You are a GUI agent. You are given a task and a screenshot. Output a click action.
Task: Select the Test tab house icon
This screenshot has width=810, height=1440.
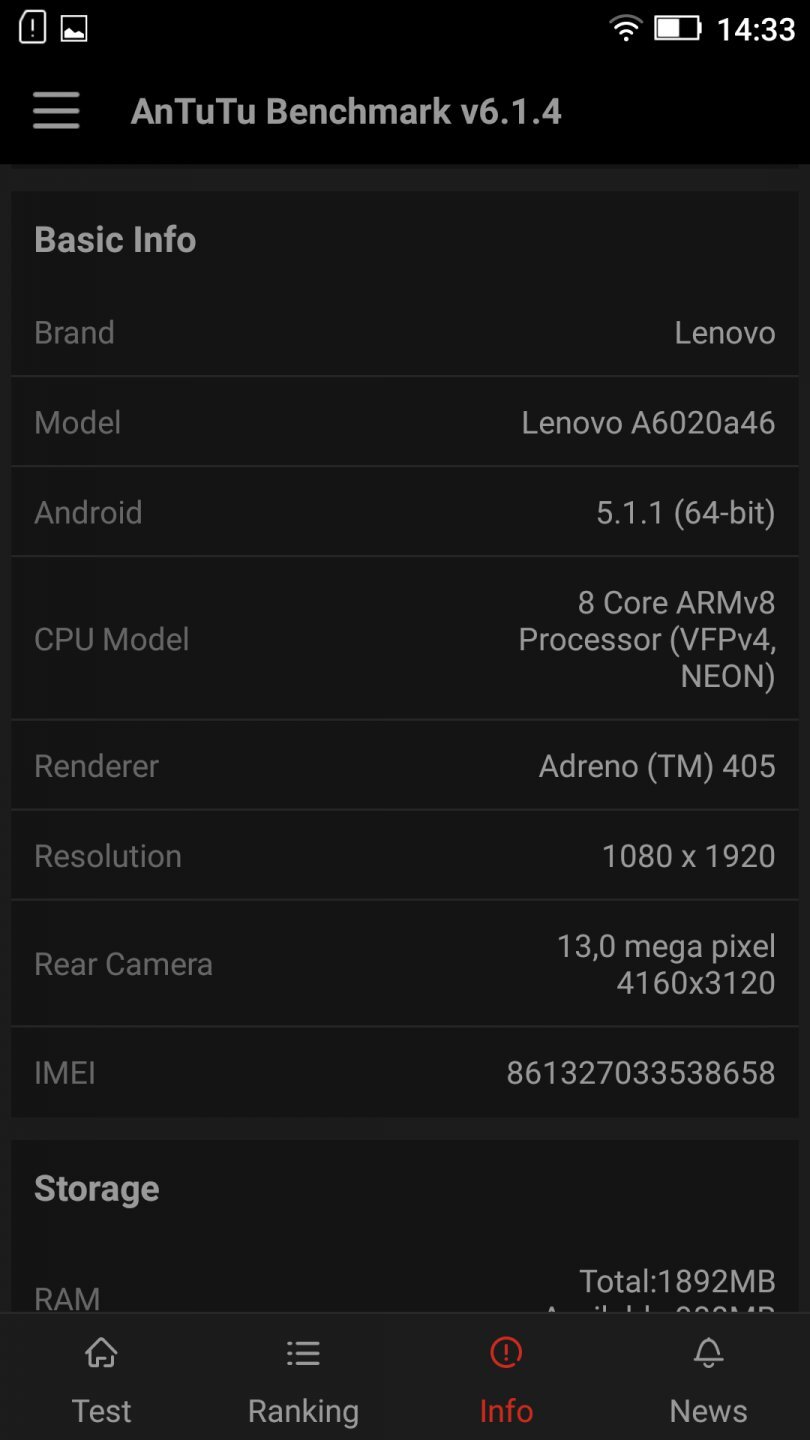point(100,1352)
